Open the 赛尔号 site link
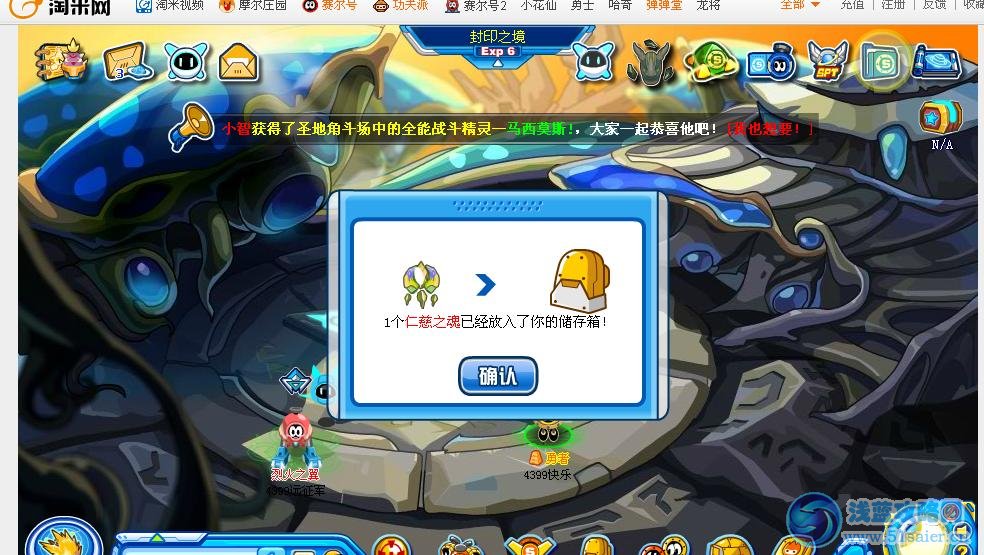 332,5
